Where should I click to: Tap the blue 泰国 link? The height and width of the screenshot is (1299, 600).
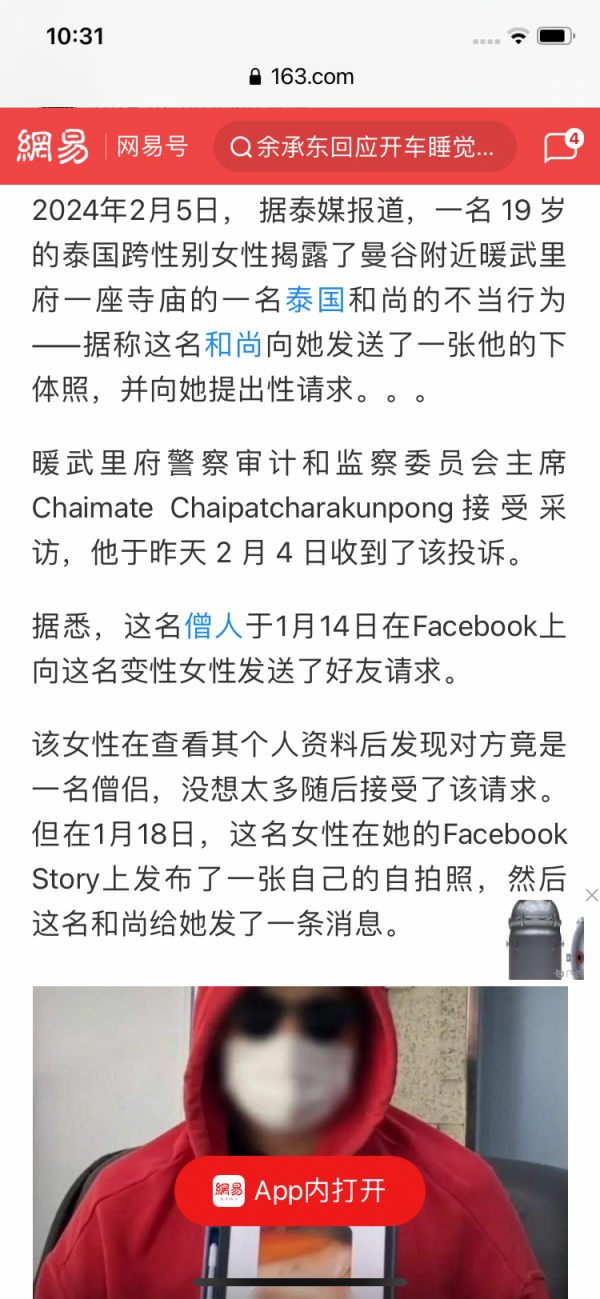click(x=315, y=299)
